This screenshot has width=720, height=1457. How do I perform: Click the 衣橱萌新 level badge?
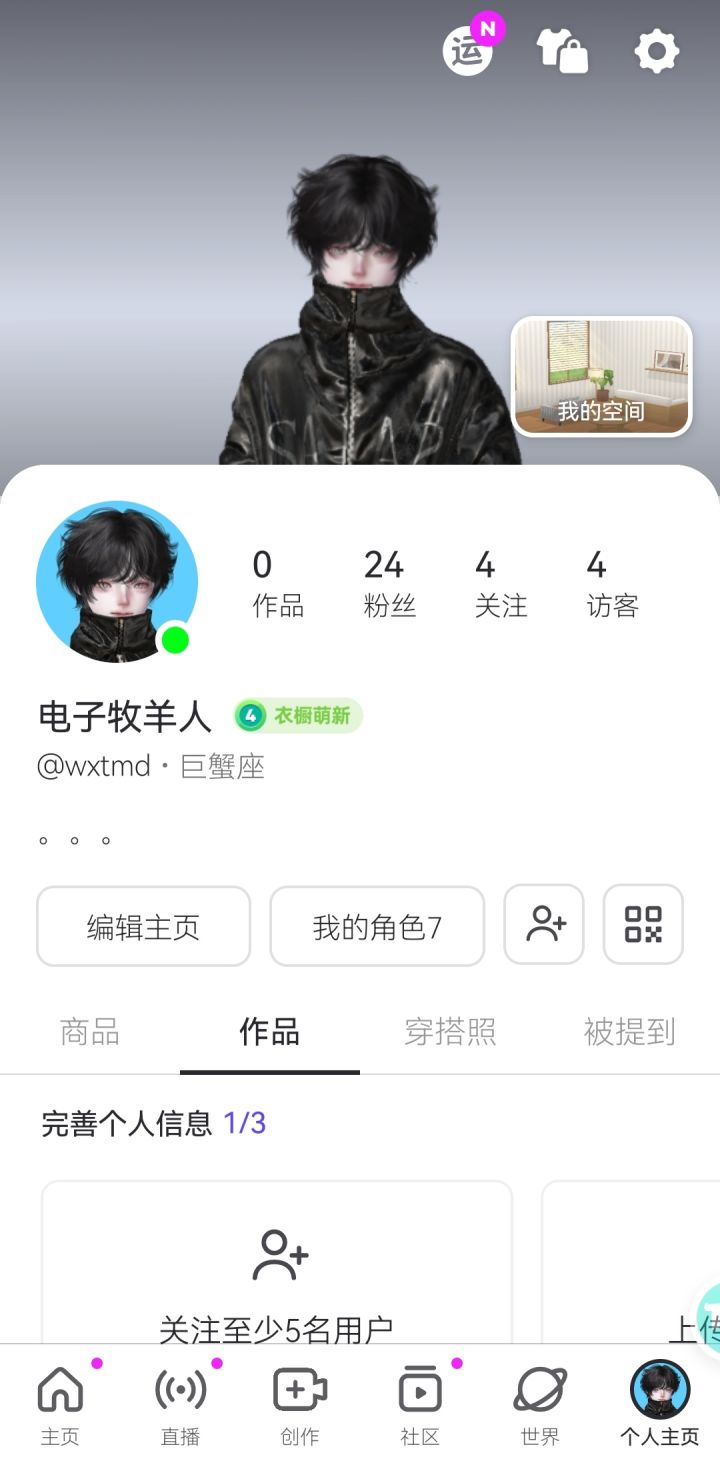298,715
